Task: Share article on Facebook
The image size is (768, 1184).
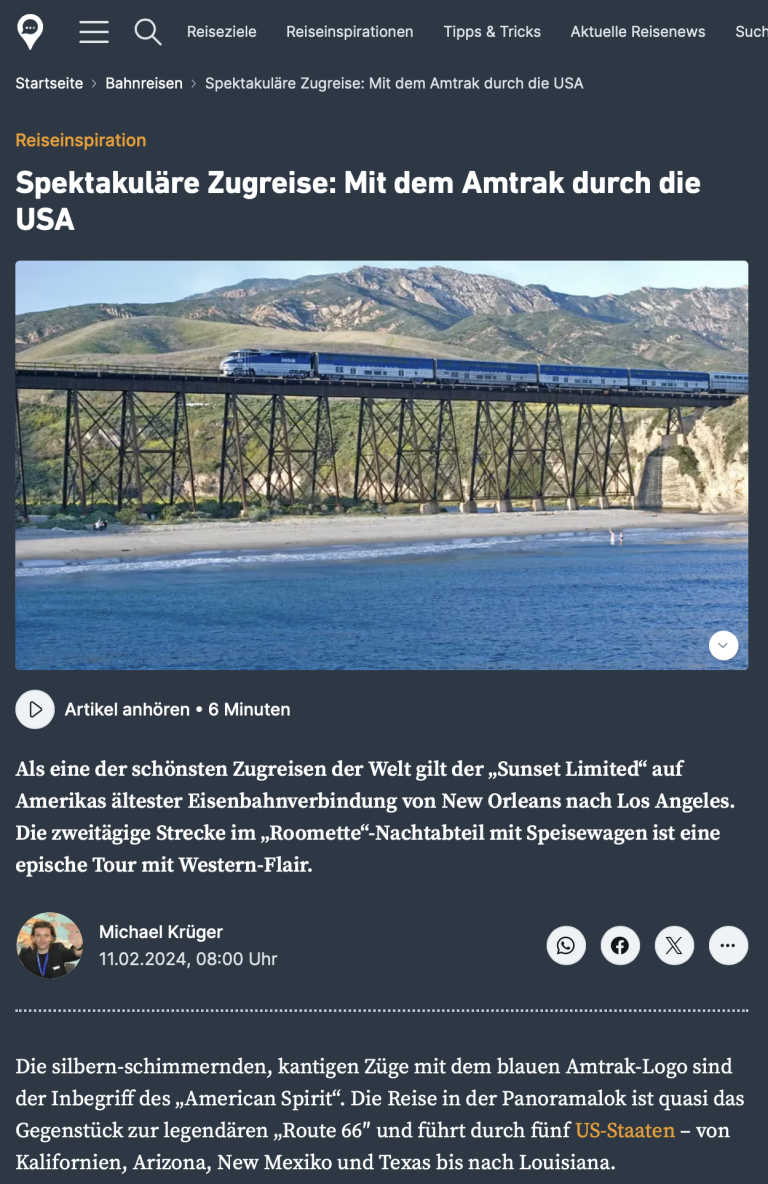Action: [620, 945]
